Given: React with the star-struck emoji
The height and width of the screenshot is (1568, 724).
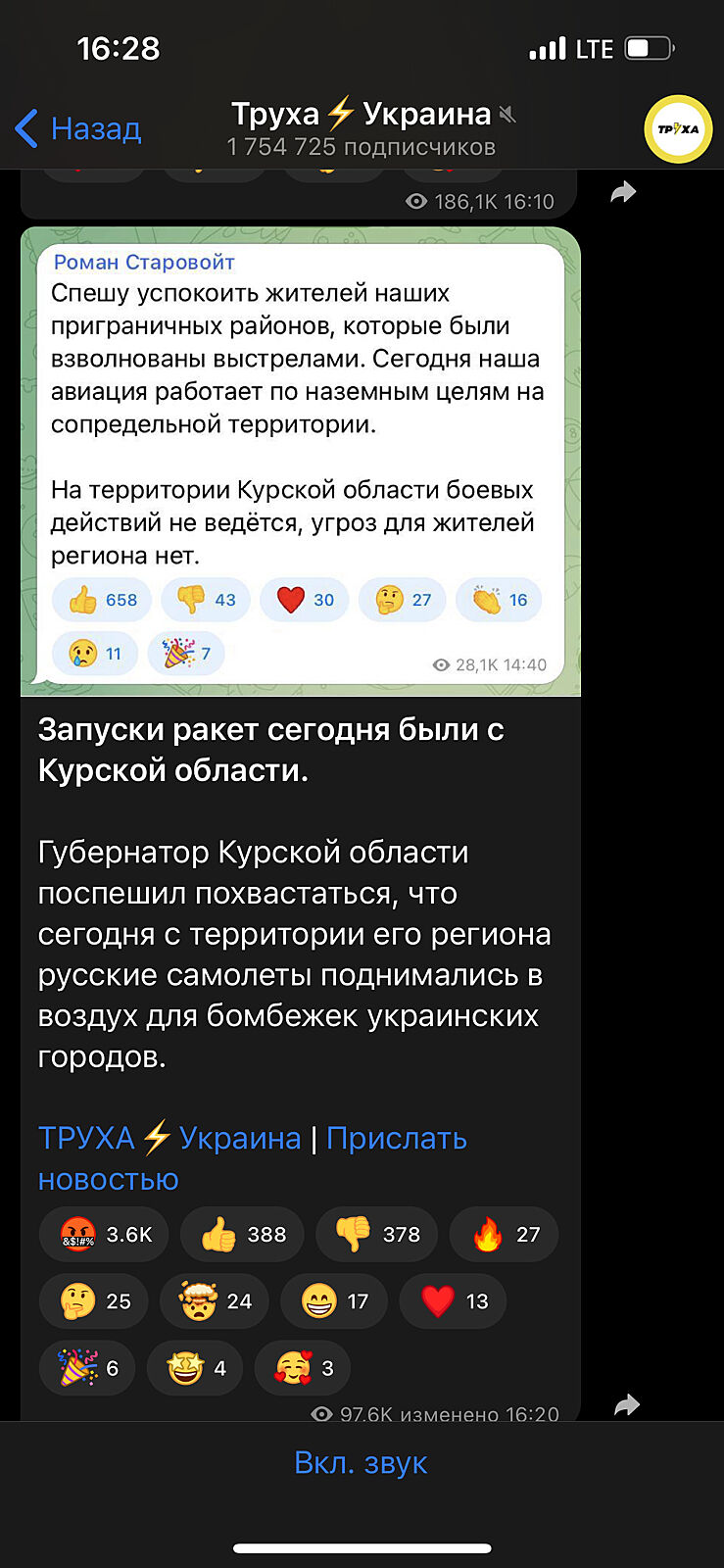Looking at the screenshot, I should click(195, 1367).
